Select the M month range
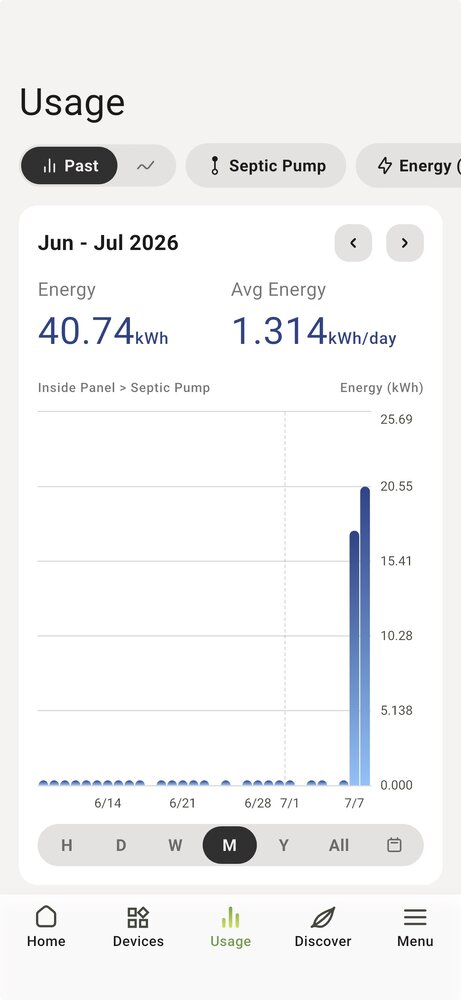Screen dimensions: 461x1000 [230, 845]
